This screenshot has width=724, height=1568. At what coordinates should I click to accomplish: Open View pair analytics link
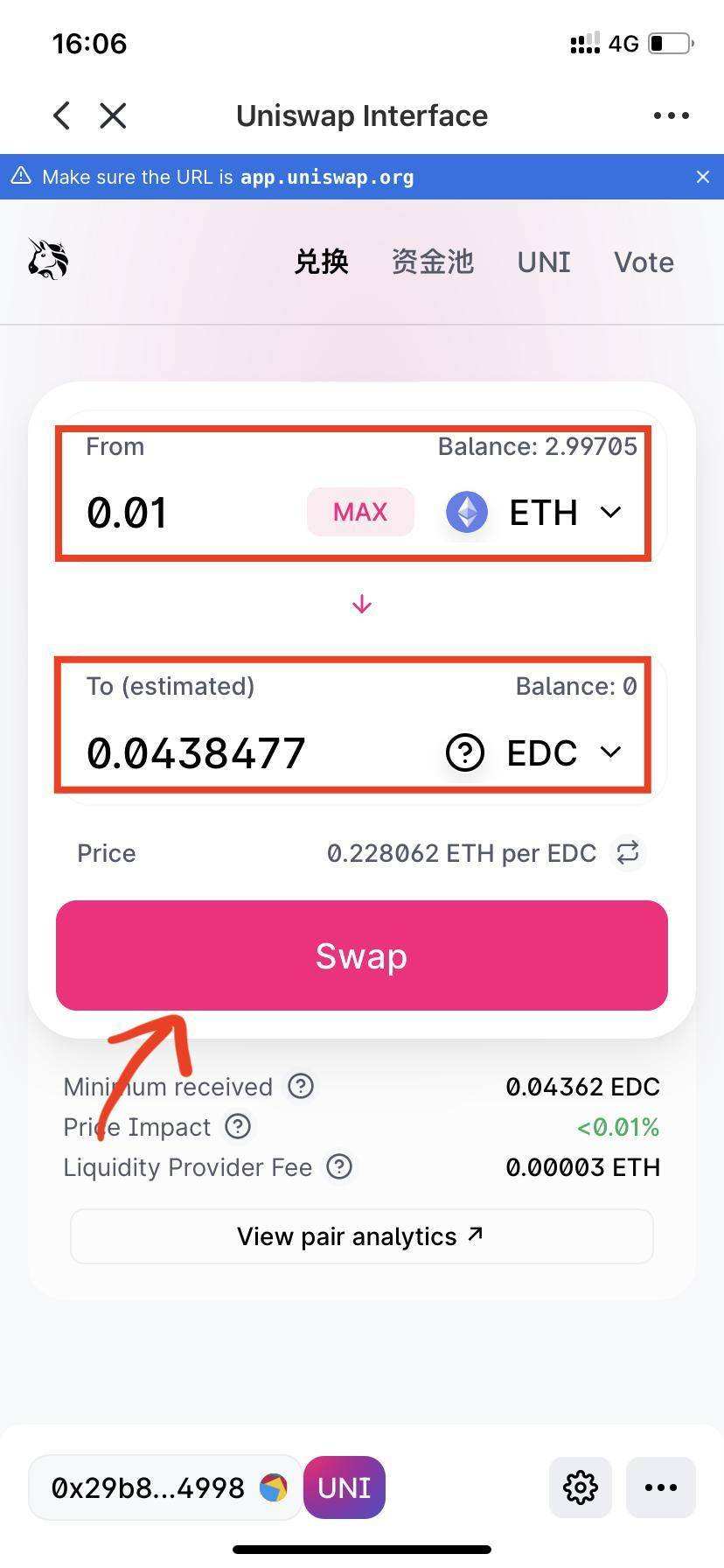click(x=362, y=1236)
